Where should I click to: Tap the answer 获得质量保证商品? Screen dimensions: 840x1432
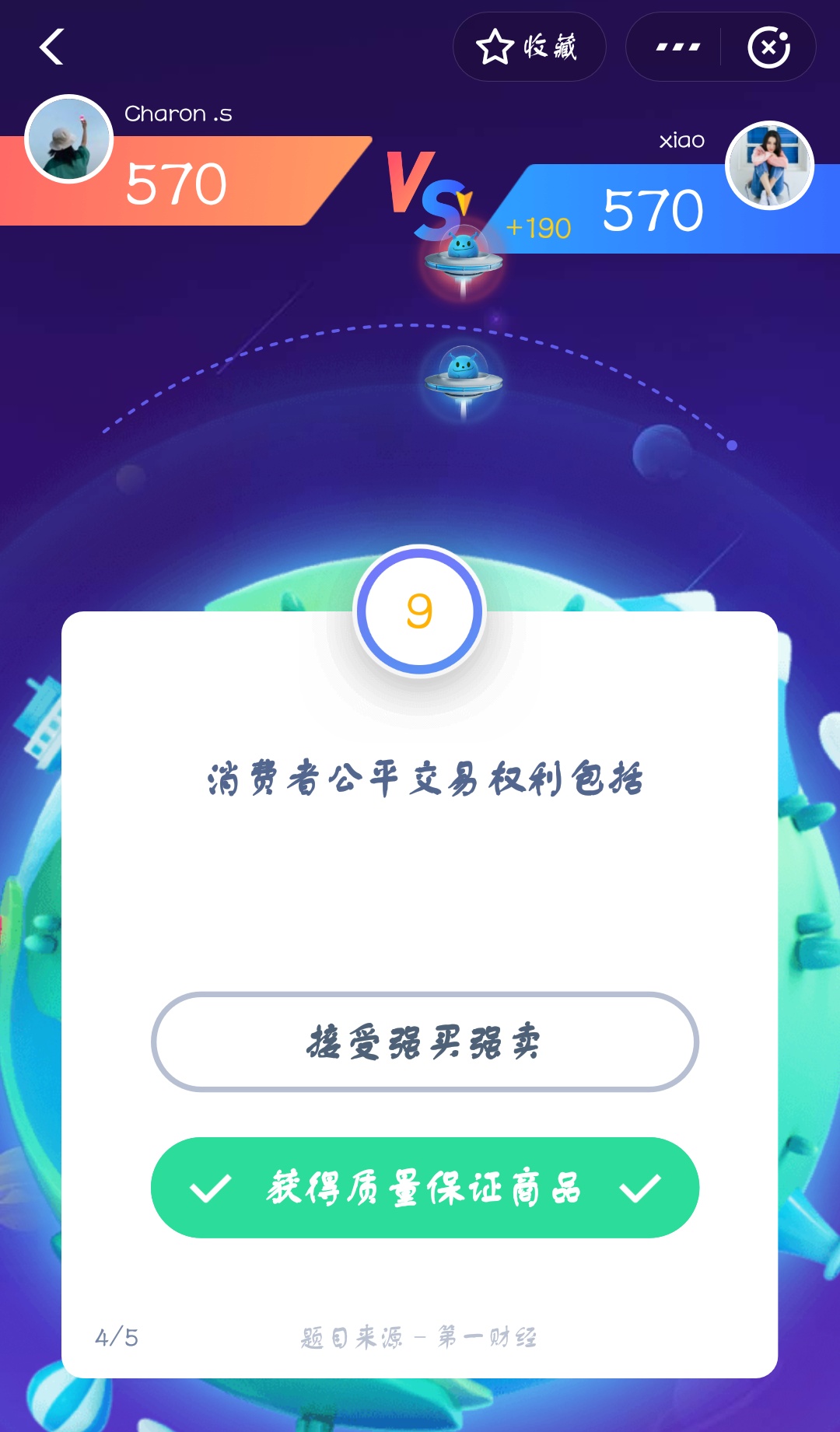[424, 1188]
